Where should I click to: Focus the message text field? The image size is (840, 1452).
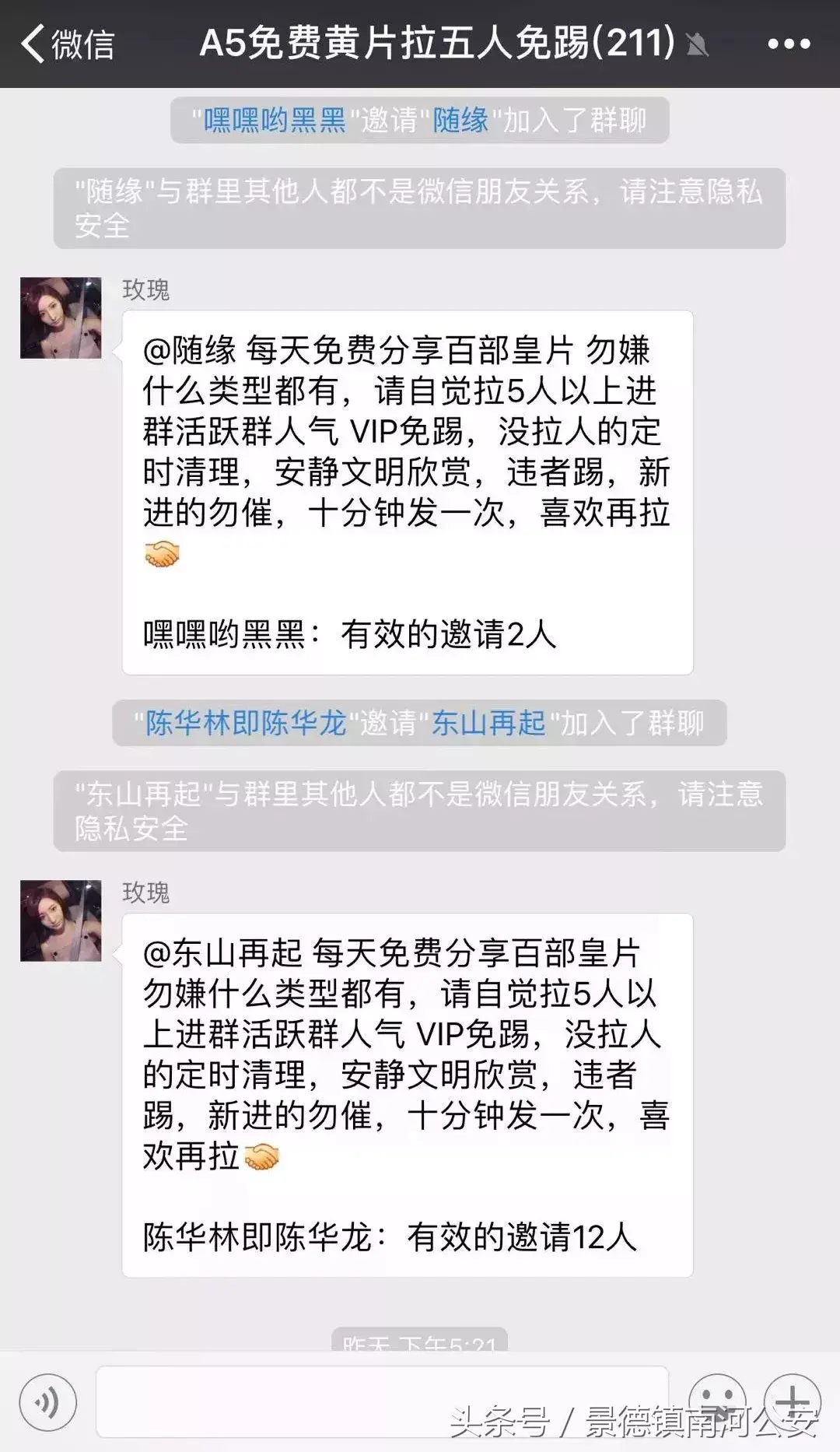(381, 1401)
